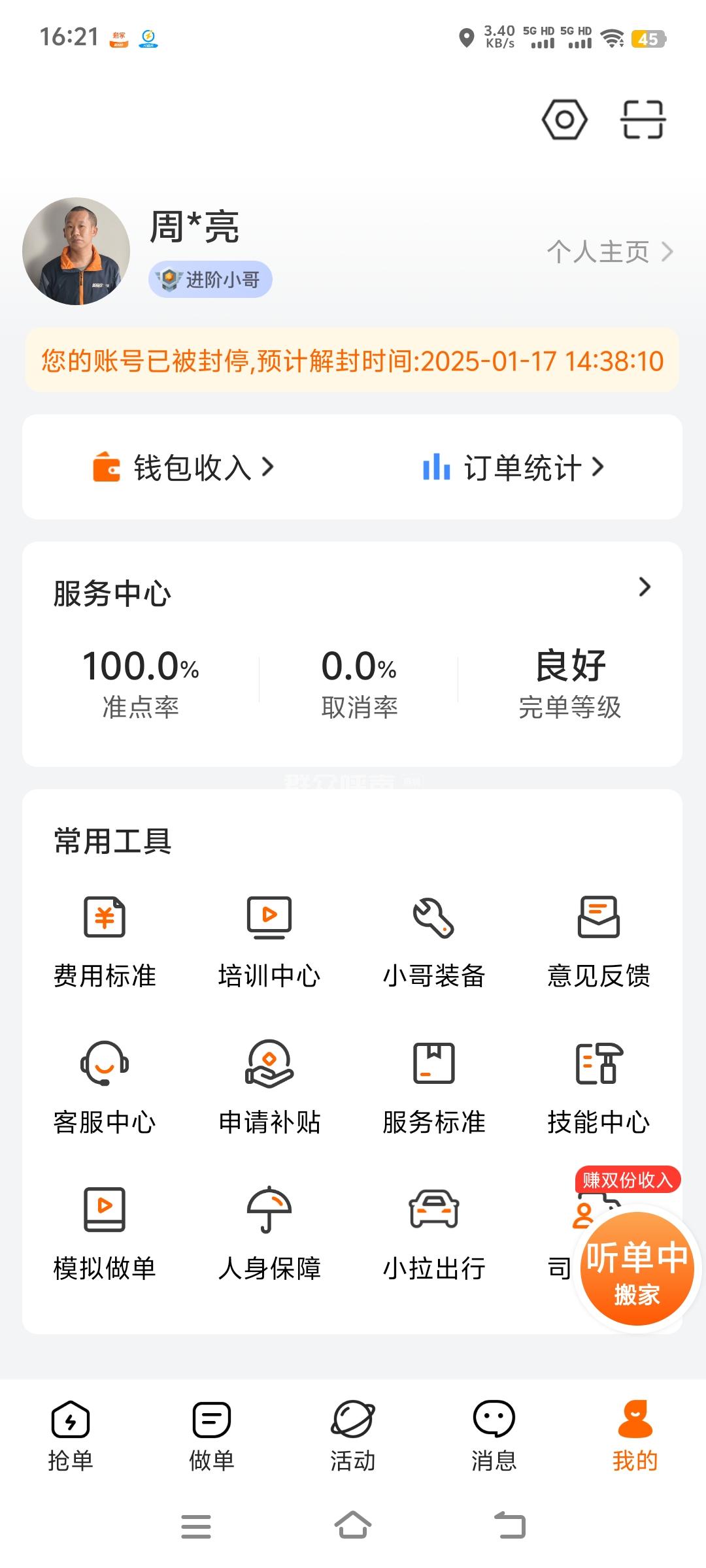Switch to the 消息 tab

click(494, 1435)
